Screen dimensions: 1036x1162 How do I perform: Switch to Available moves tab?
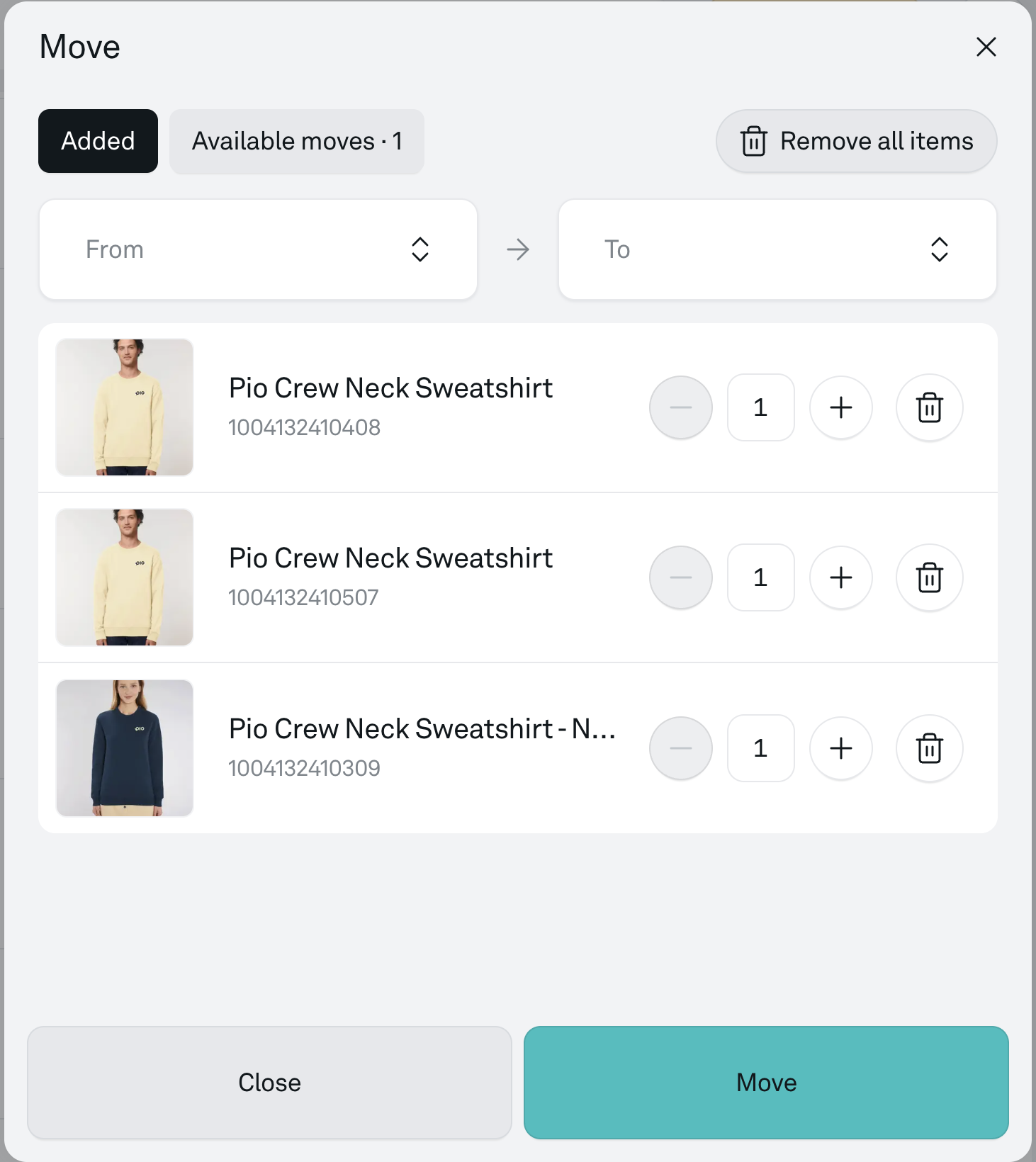(296, 141)
